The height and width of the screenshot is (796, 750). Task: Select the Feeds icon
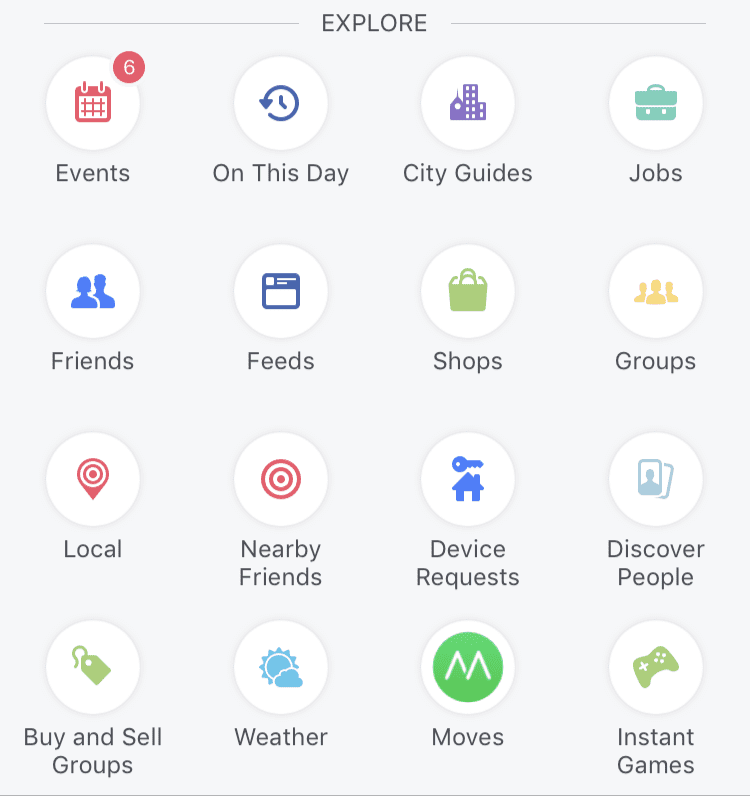click(281, 291)
